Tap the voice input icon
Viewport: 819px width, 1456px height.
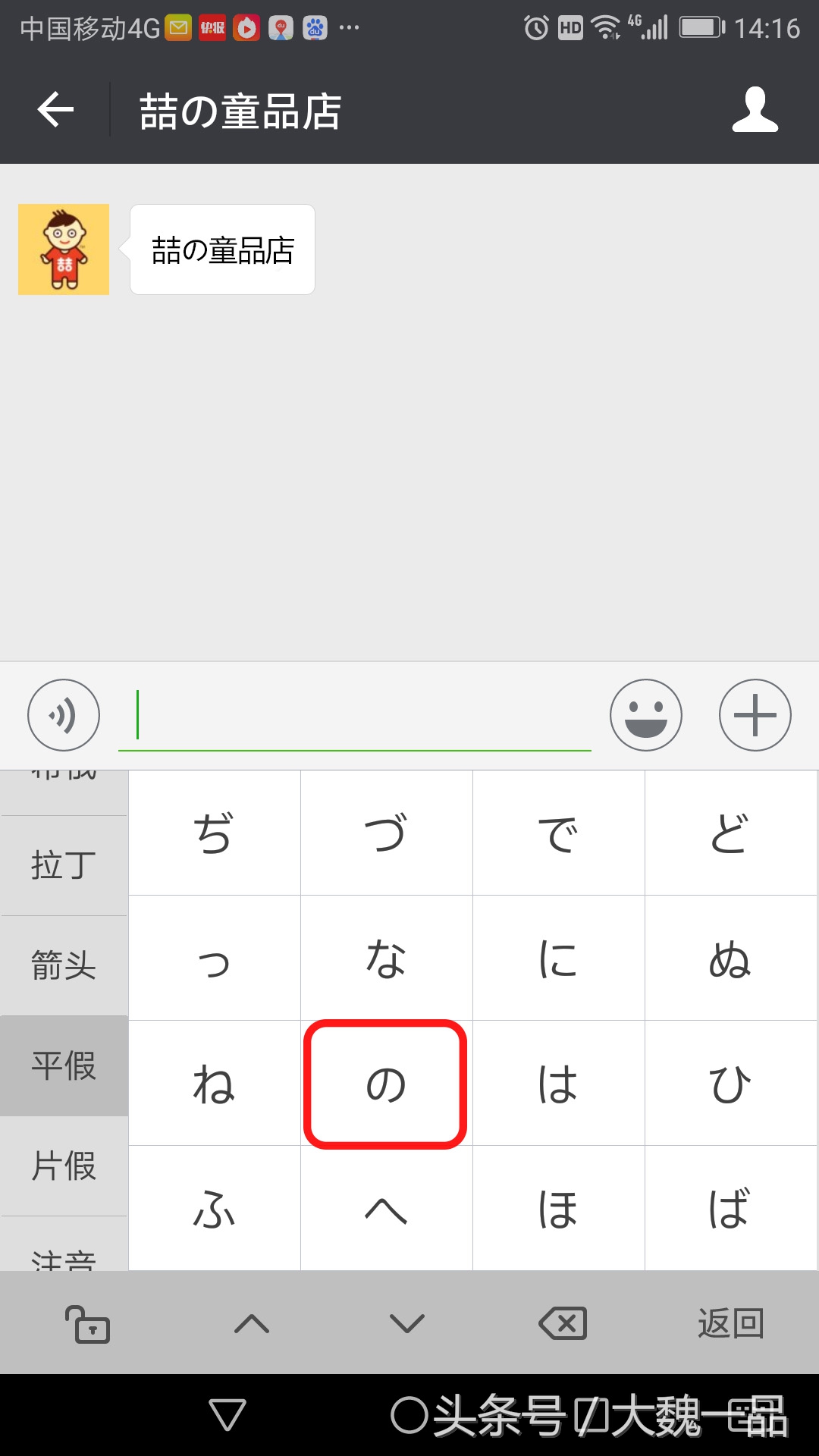(64, 714)
